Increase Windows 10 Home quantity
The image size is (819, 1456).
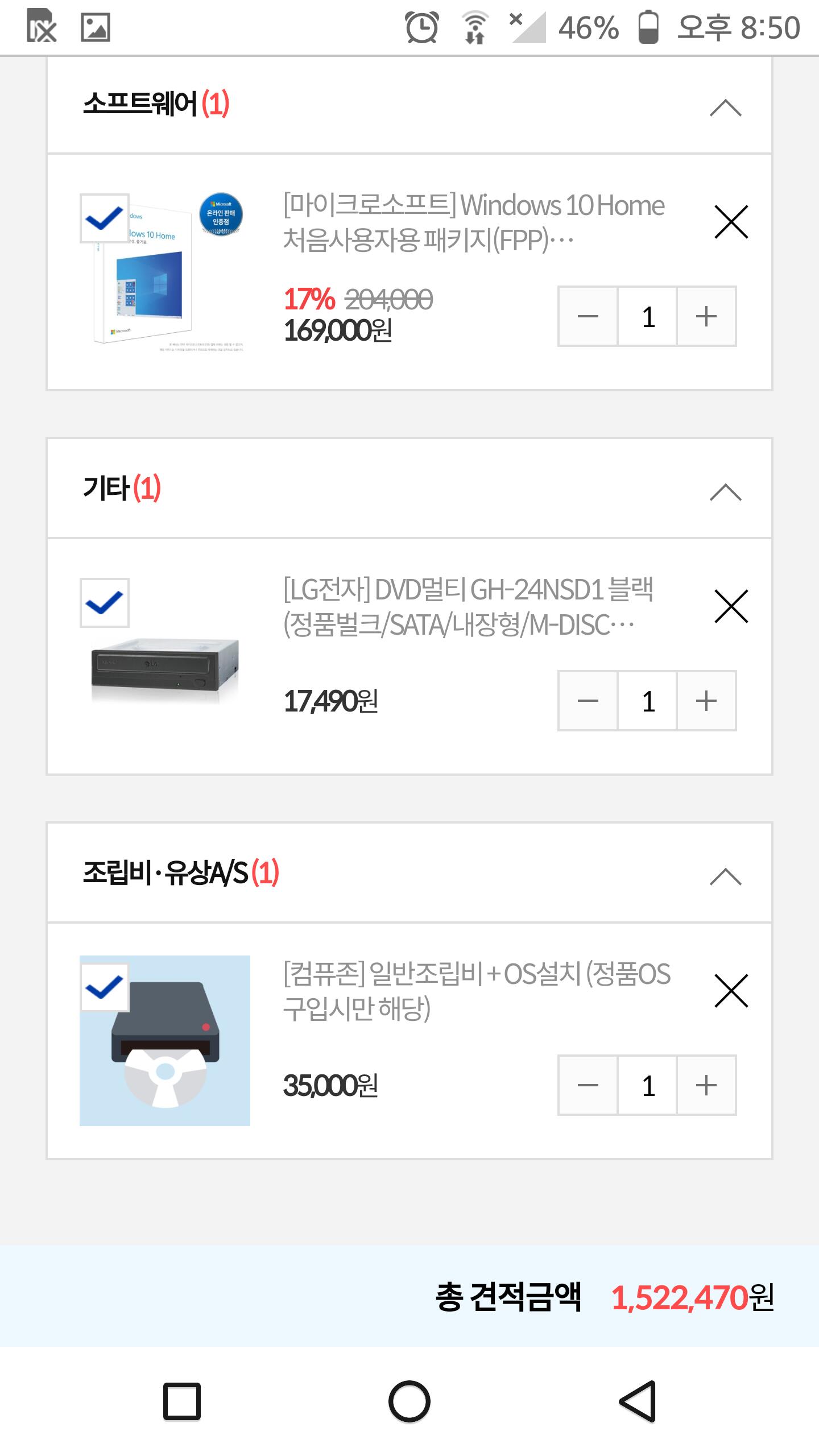tap(706, 316)
